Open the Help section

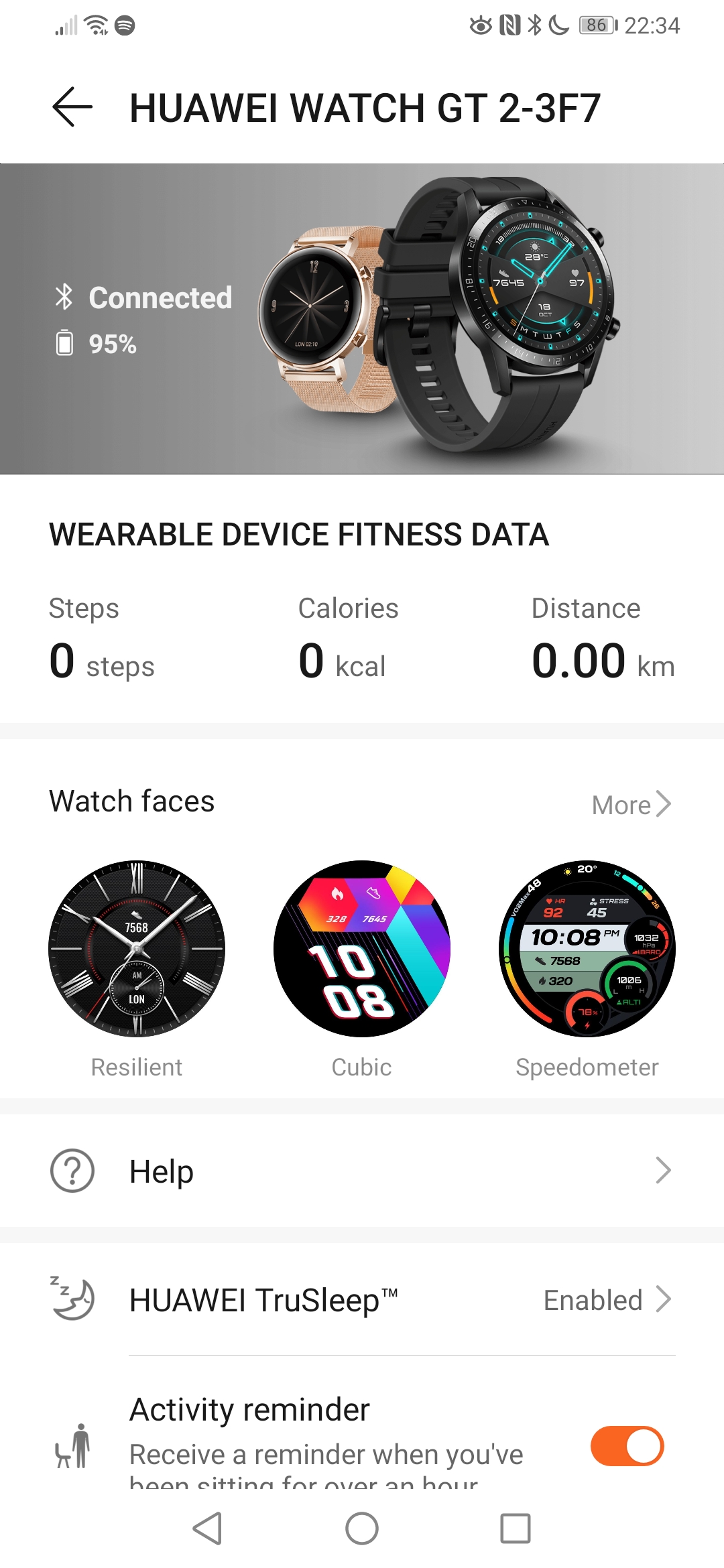[362, 1171]
